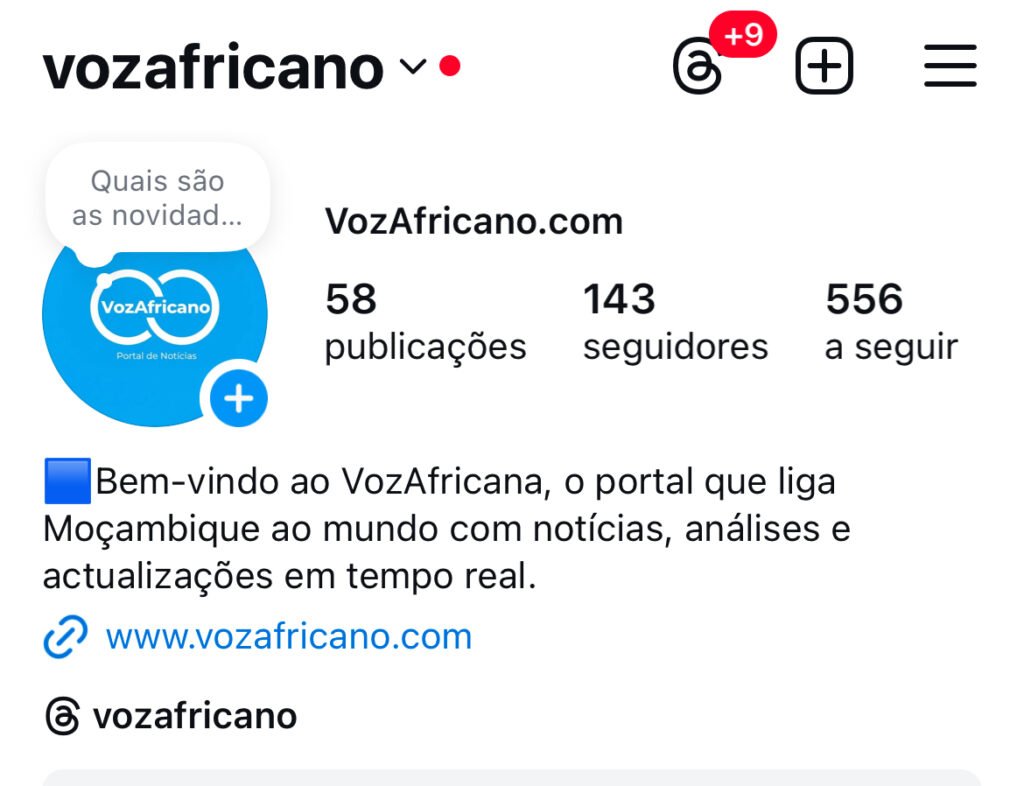Add a story via profile picture plus
The height and width of the screenshot is (786, 1024).
(238, 399)
